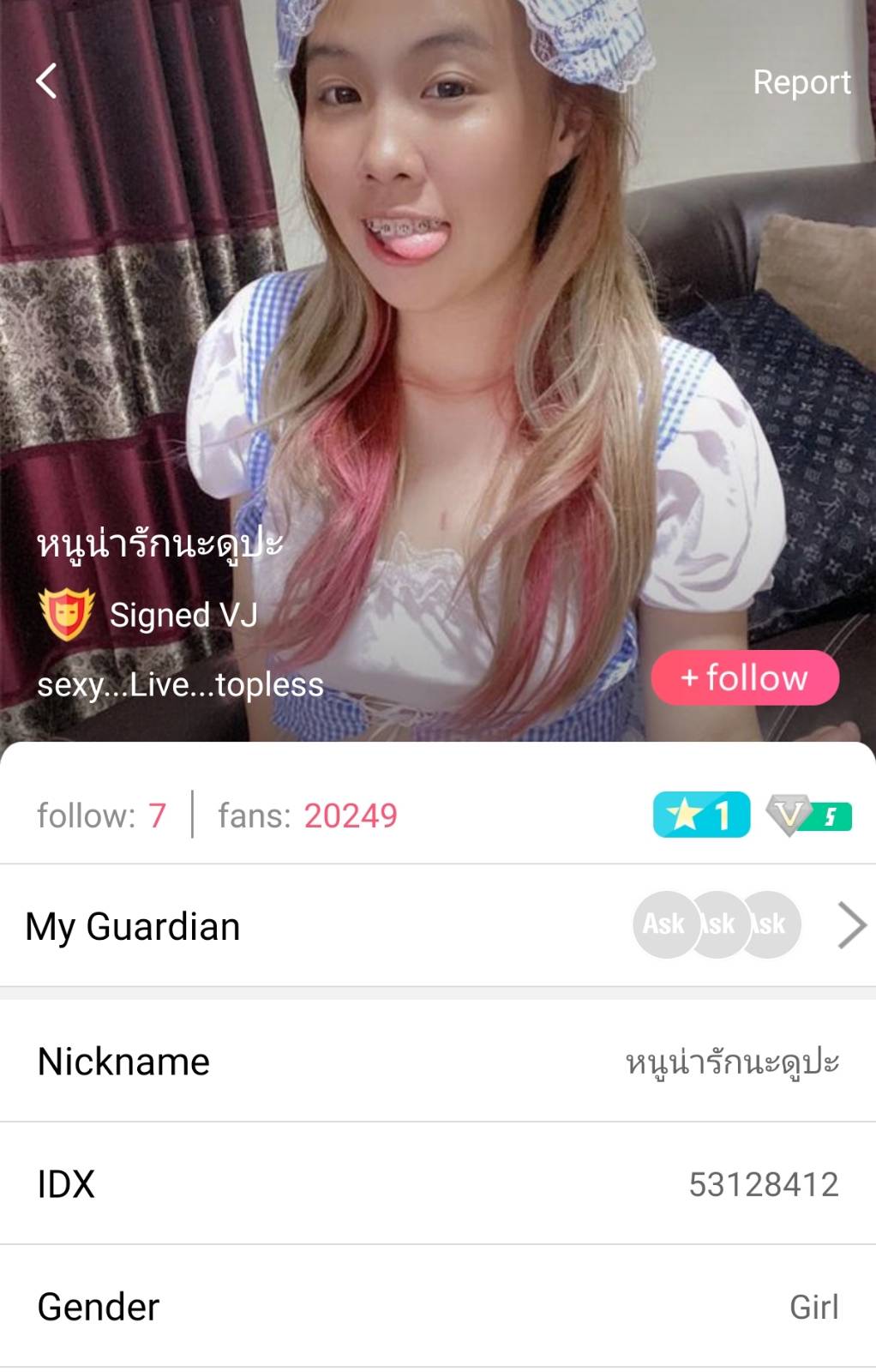876x1372 pixels.
Task: Go back using the top-left arrow
Action: (x=47, y=81)
